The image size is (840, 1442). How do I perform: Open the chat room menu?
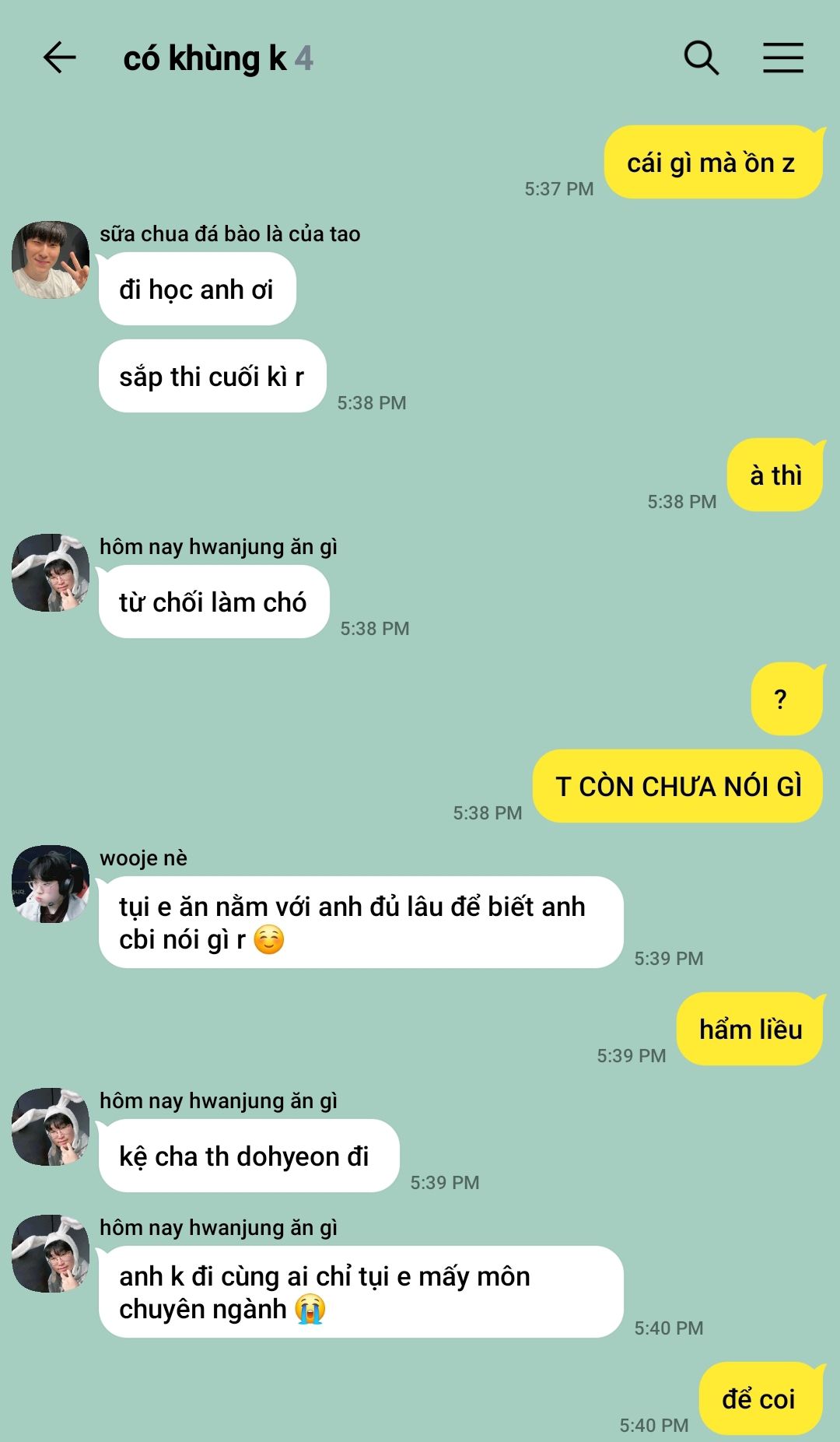tap(782, 58)
